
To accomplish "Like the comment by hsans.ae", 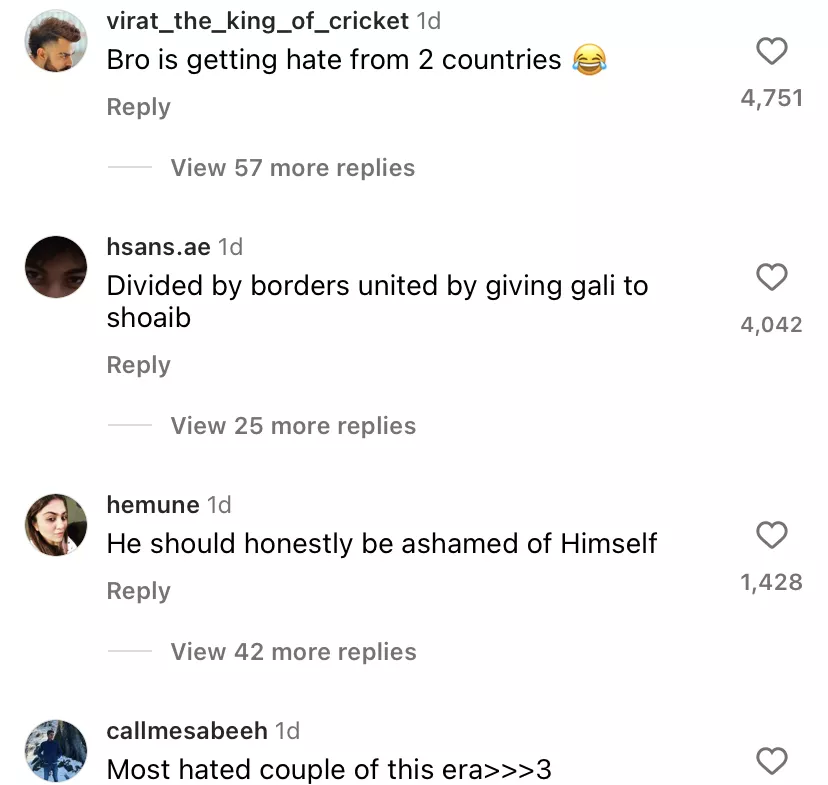I will [x=771, y=277].
